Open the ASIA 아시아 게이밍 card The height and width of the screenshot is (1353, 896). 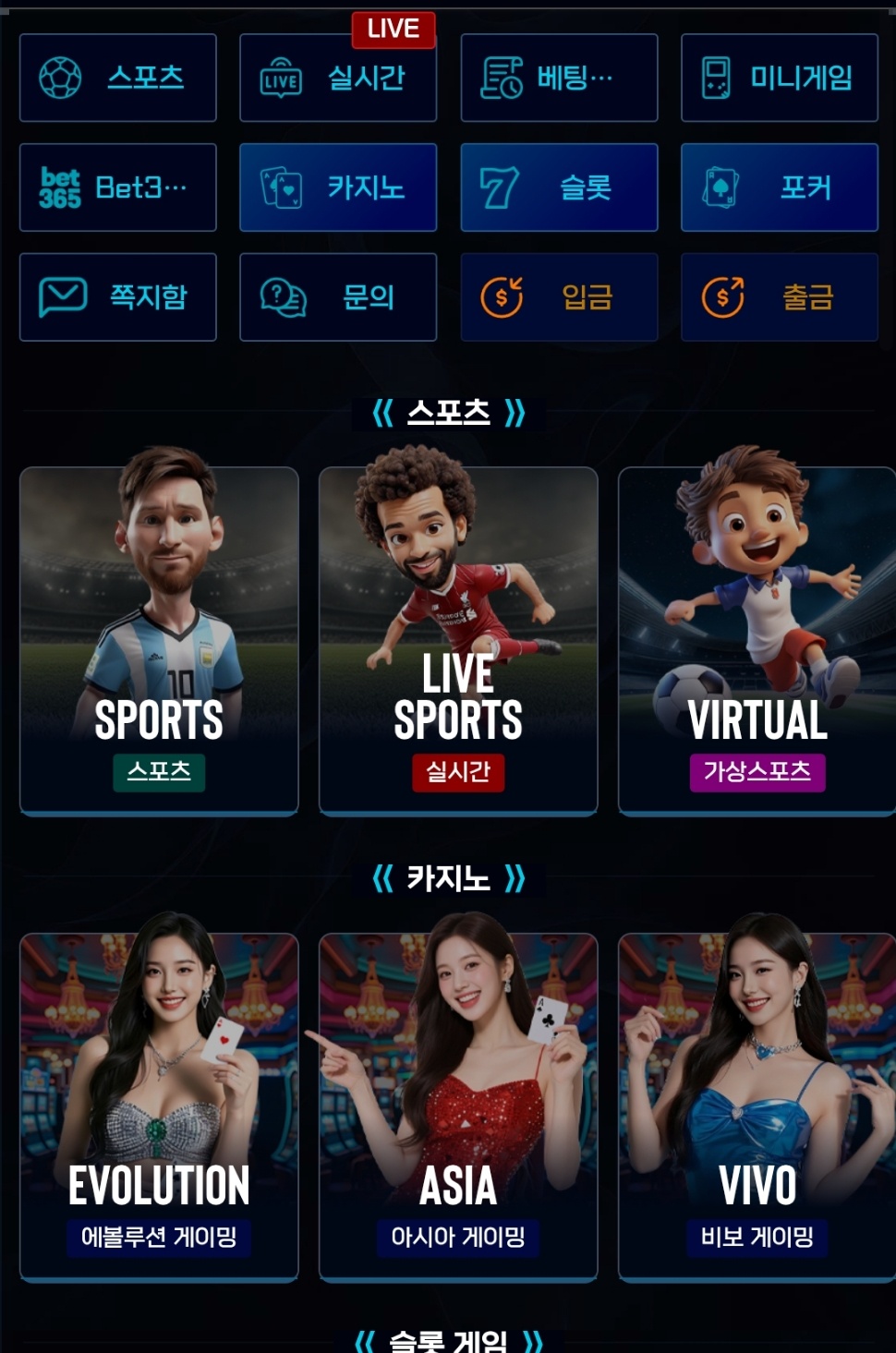point(458,1106)
